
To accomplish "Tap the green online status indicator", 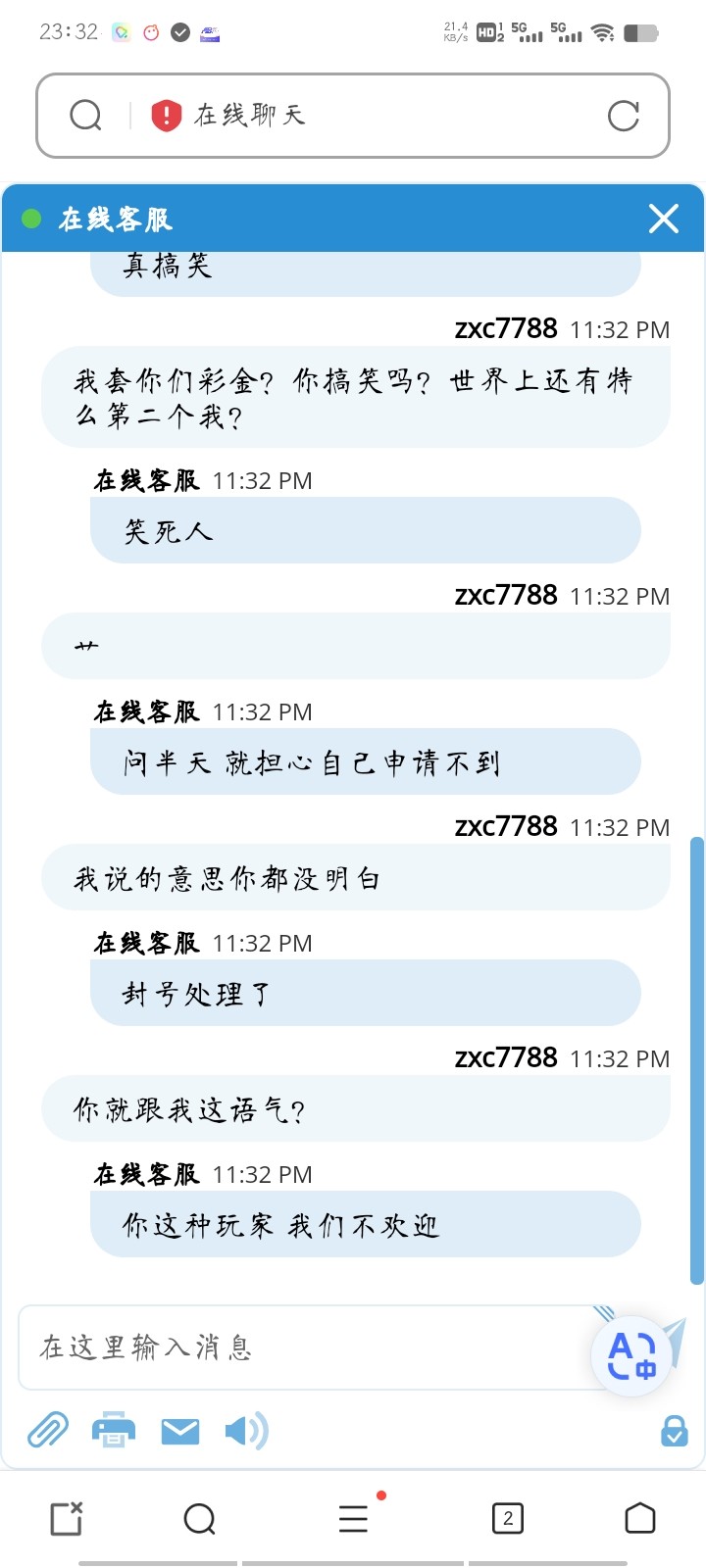I will (31, 218).
